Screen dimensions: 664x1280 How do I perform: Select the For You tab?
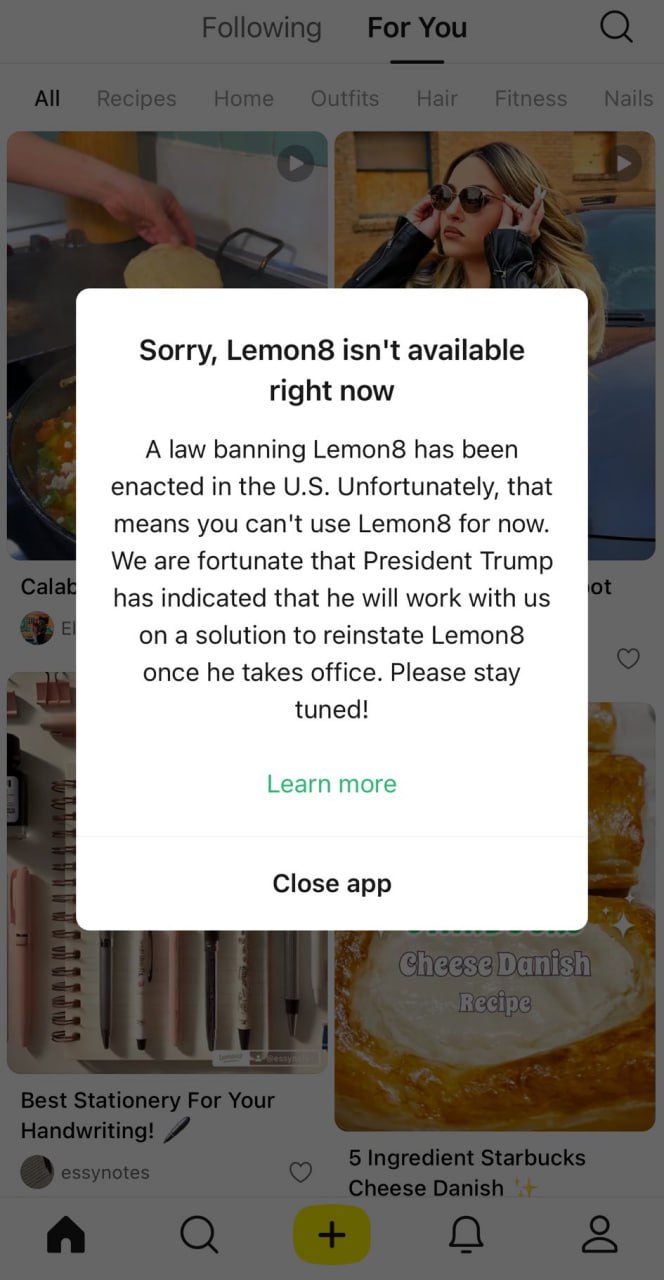(417, 28)
